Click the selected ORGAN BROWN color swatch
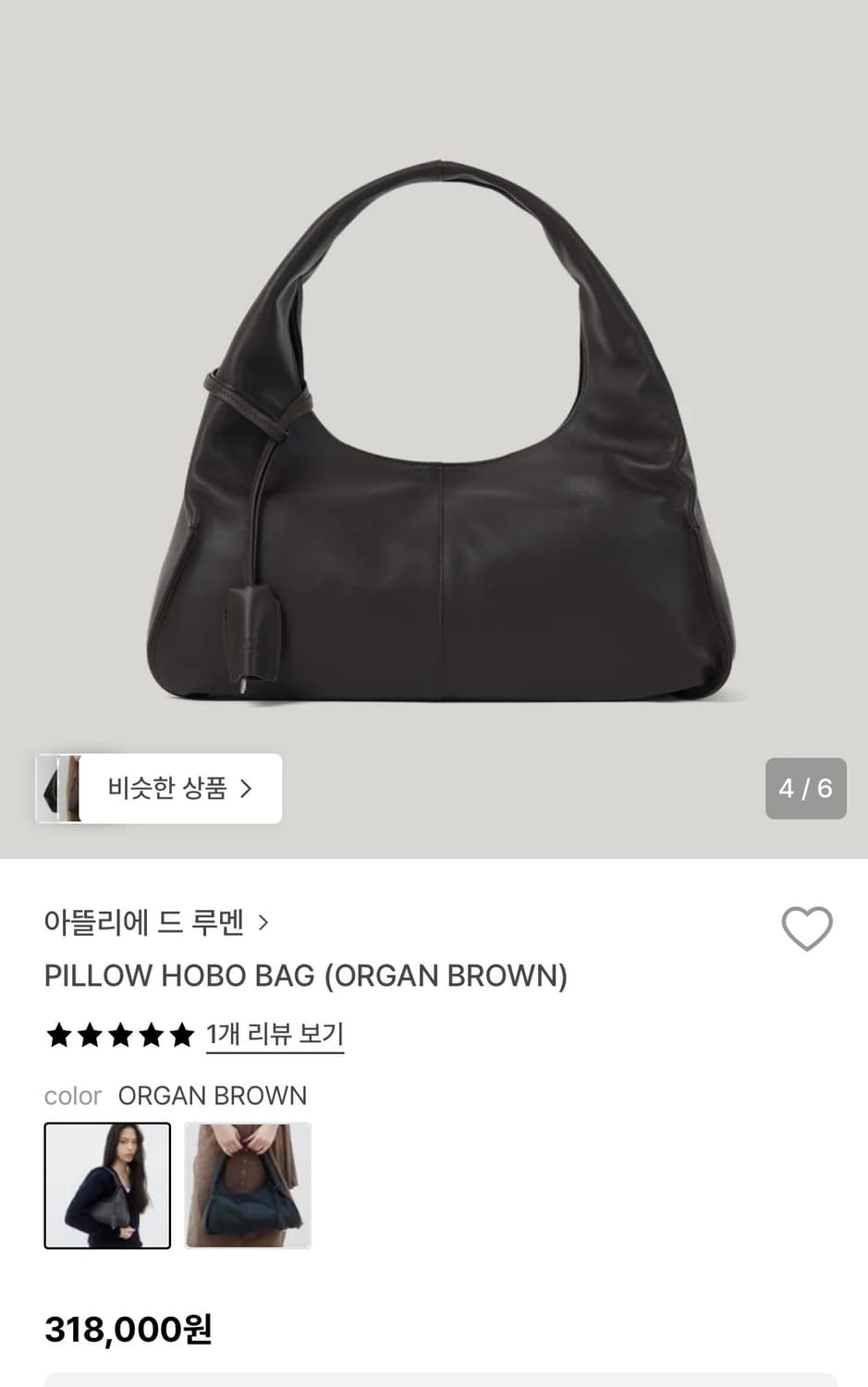868x1387 pixels. pyautogui.click(x=107, y=1186)
